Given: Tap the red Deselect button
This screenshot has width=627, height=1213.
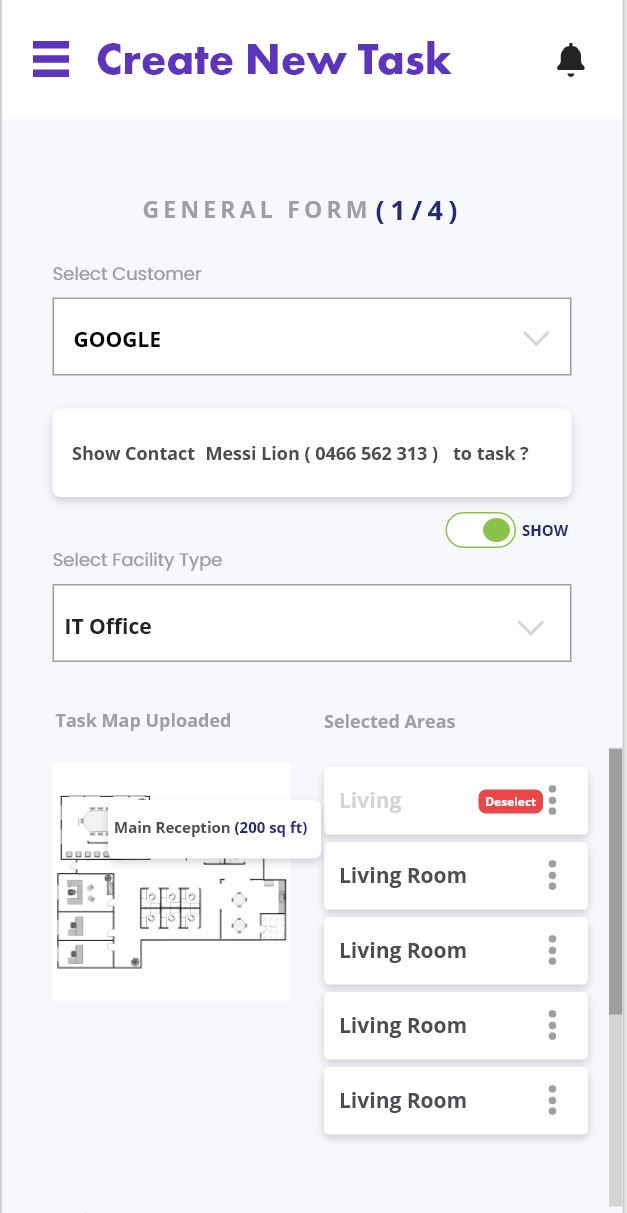Looking at the screenshot, I should (x=510, y=801).
